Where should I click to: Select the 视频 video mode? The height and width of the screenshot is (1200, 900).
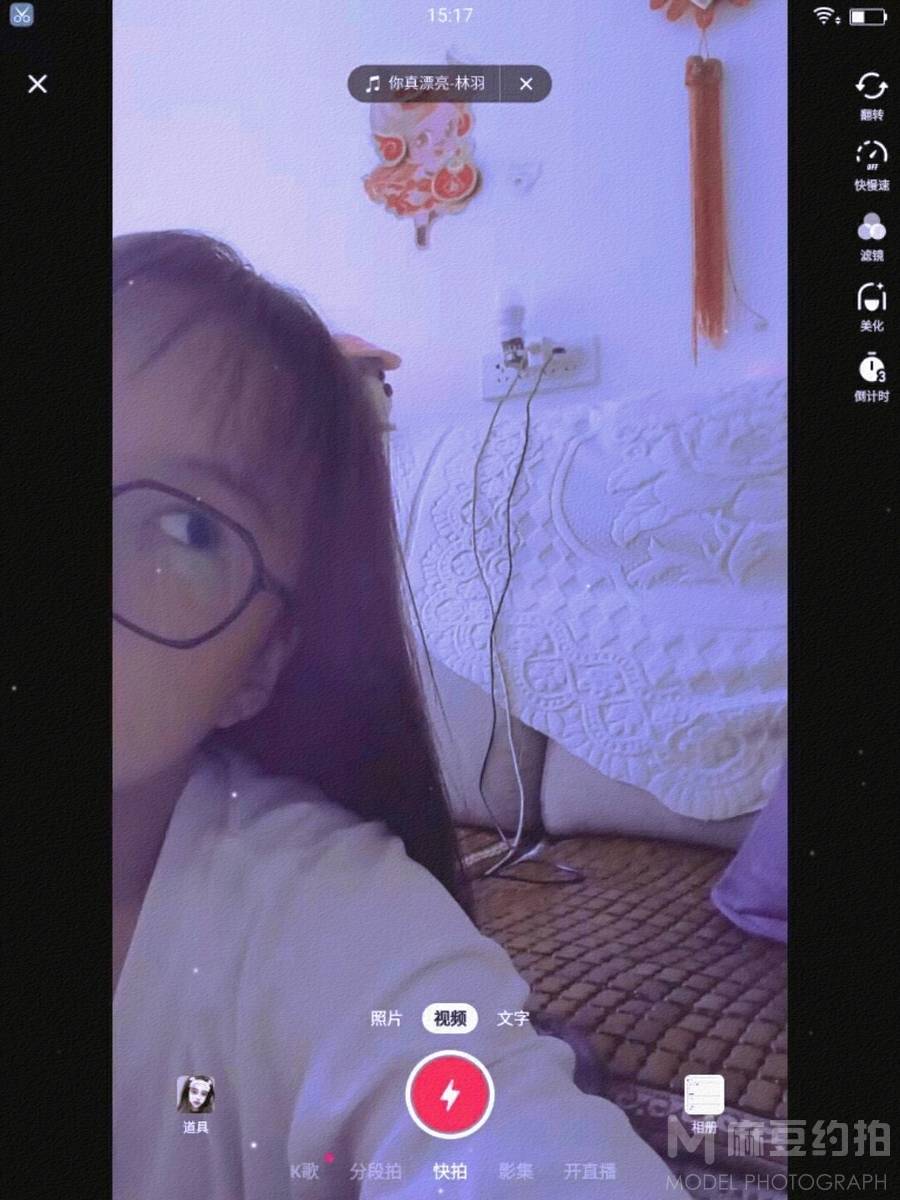(x=449, y=1018)
